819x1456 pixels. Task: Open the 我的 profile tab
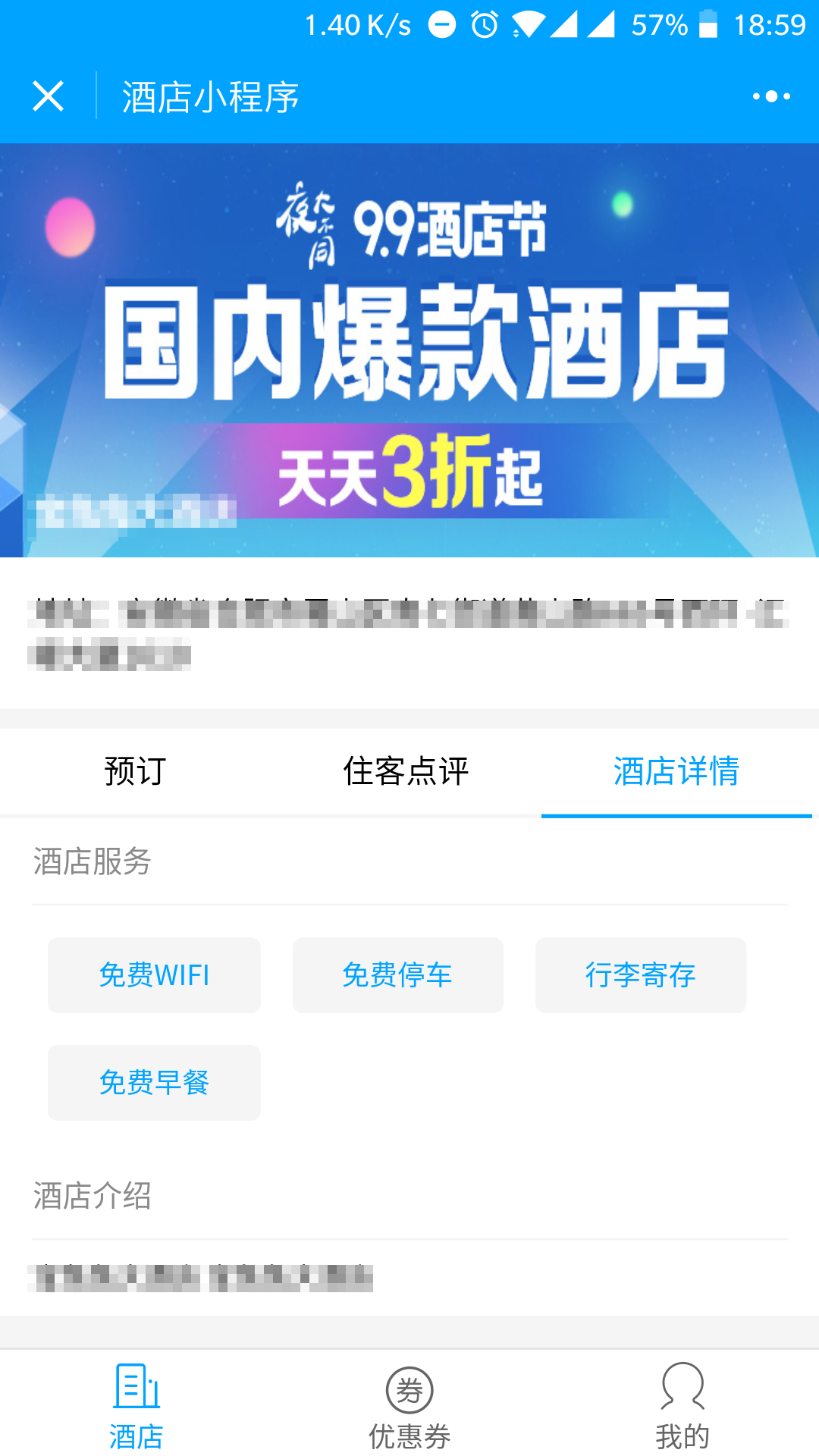(682, 1404)
